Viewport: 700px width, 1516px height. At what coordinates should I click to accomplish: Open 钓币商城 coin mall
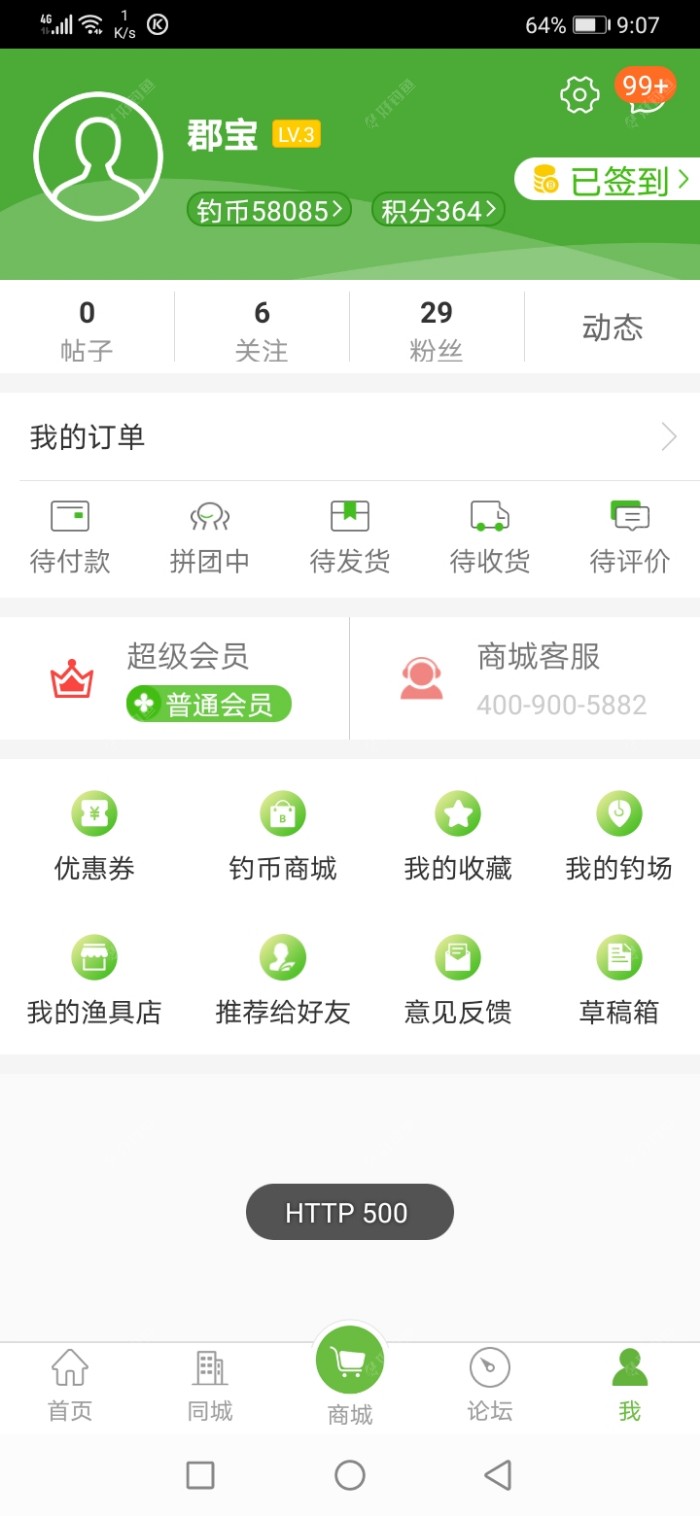[x=282, y=836]
